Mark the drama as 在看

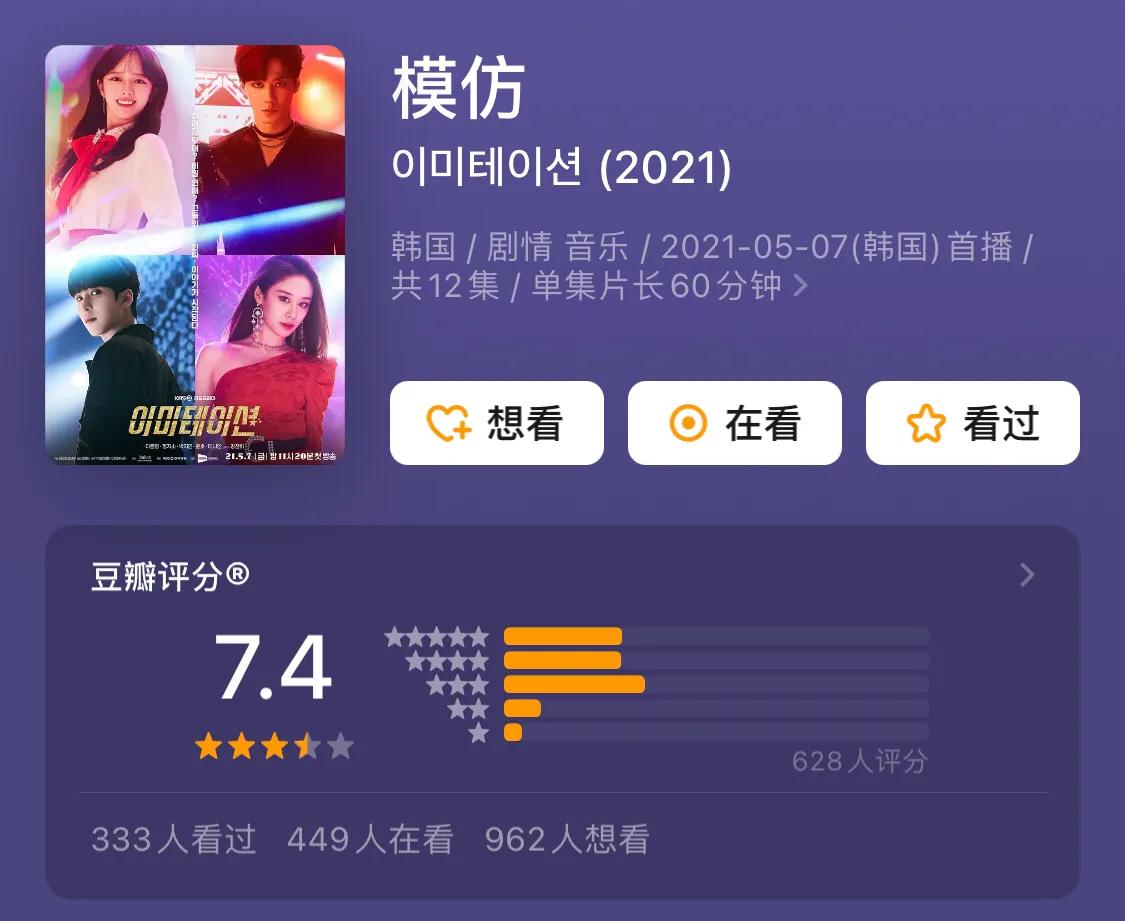coord(734,423)
